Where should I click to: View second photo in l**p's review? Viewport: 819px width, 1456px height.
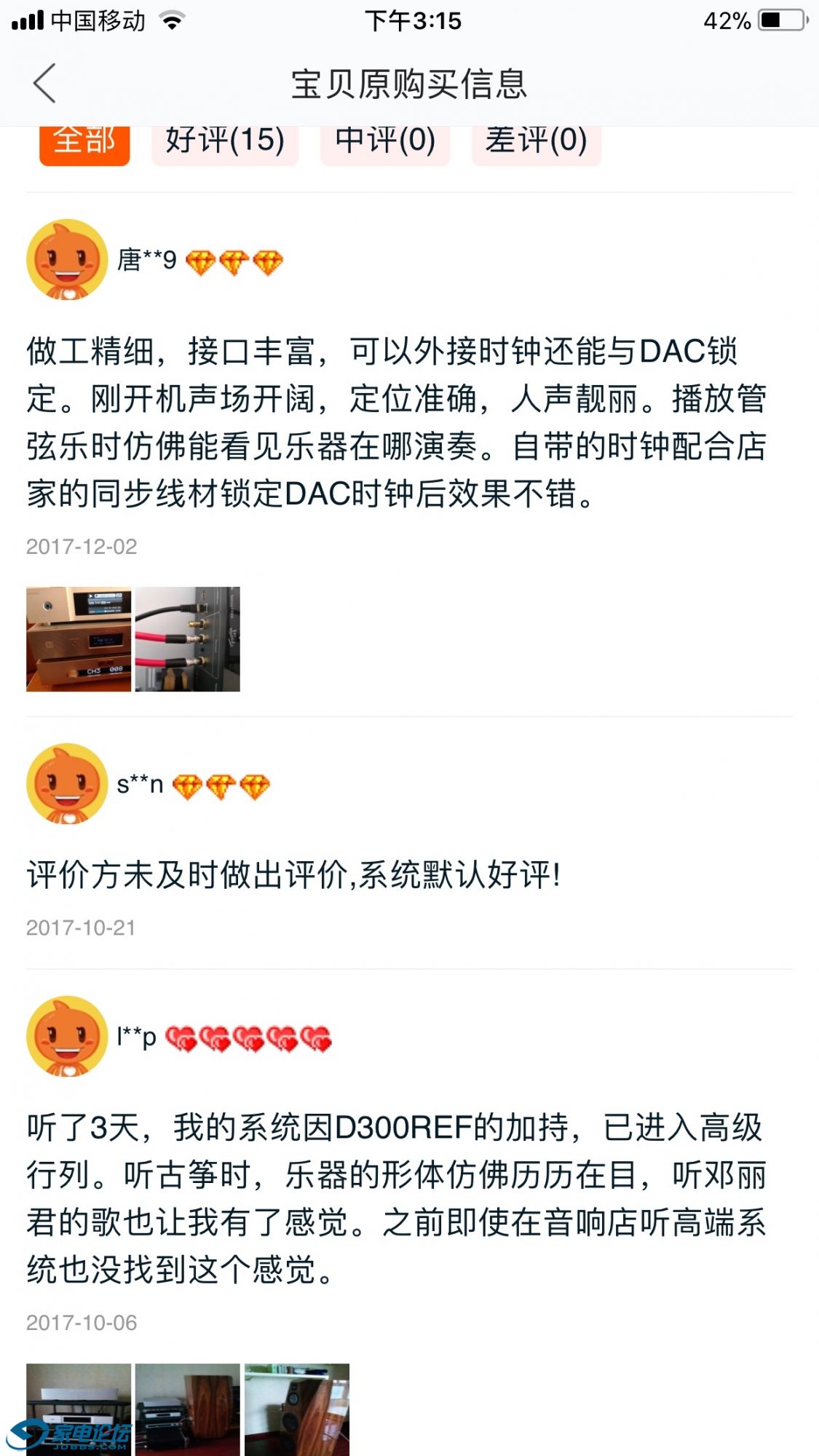coord(188,1409)
